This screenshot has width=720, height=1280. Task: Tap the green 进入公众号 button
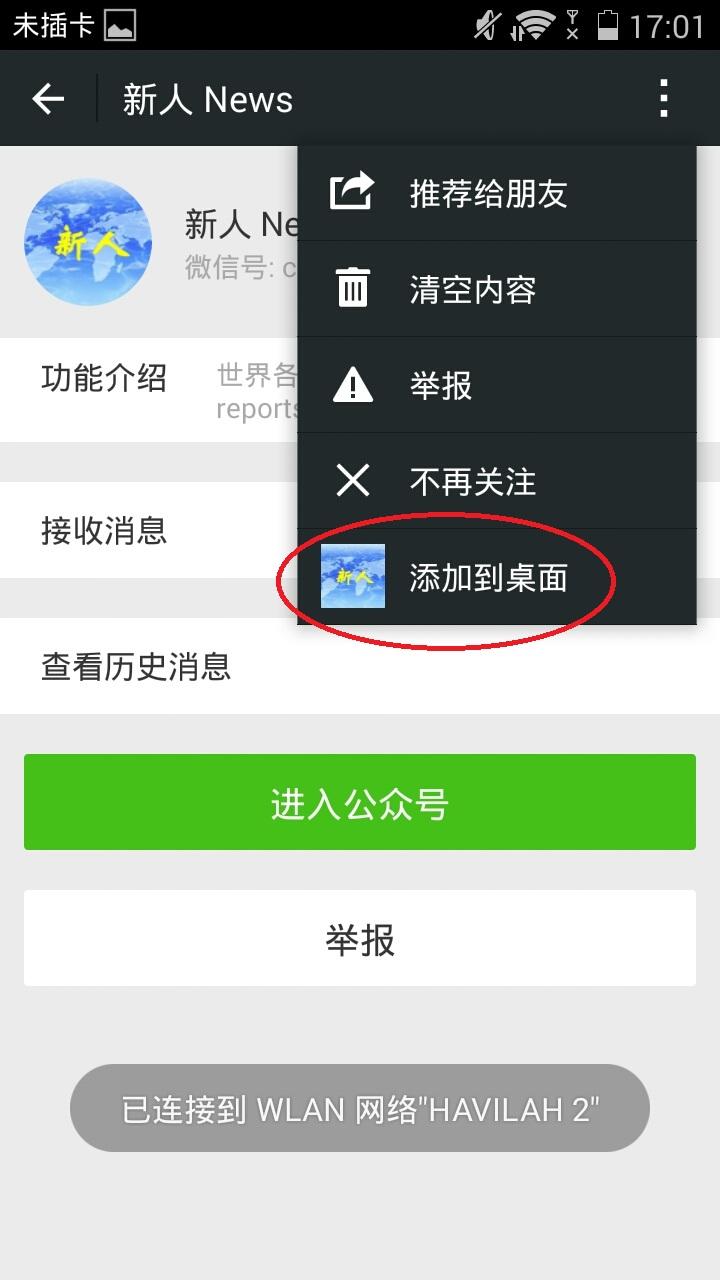[x=360, y=802]
